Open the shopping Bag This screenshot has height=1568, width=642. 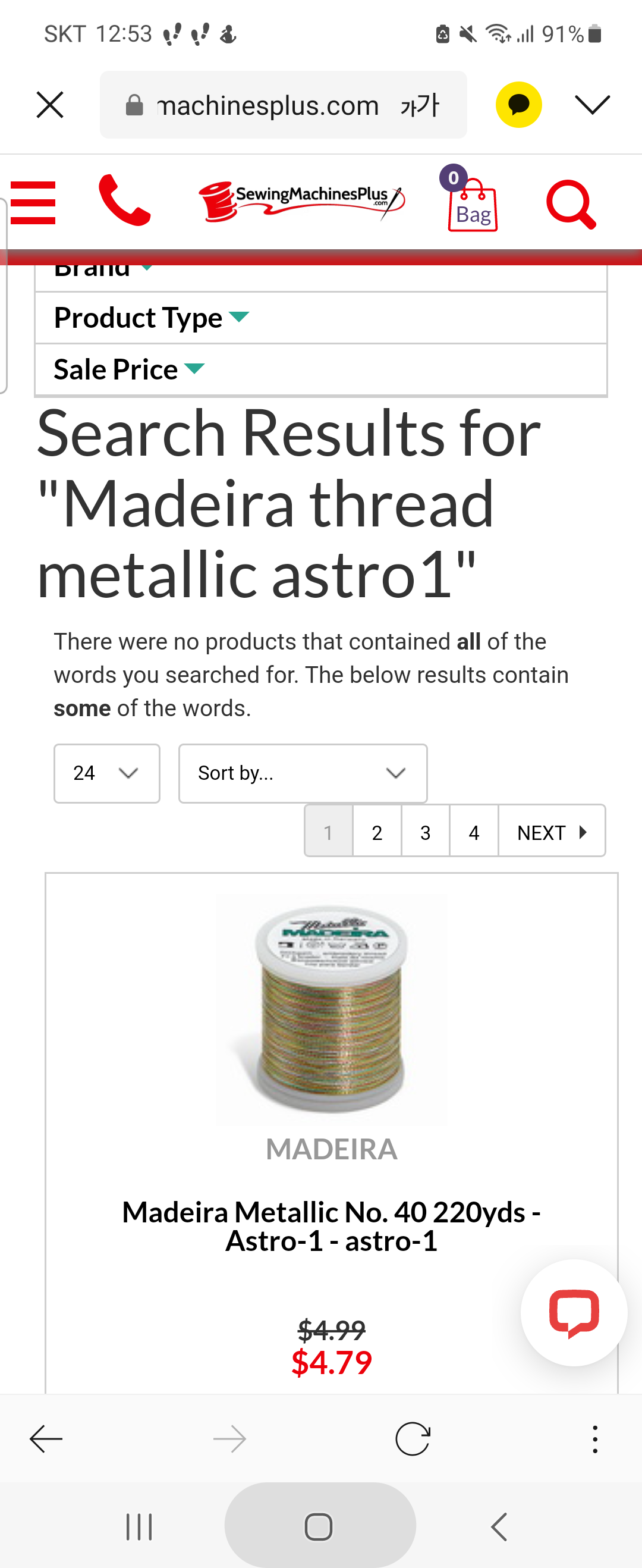coord(471,205)
